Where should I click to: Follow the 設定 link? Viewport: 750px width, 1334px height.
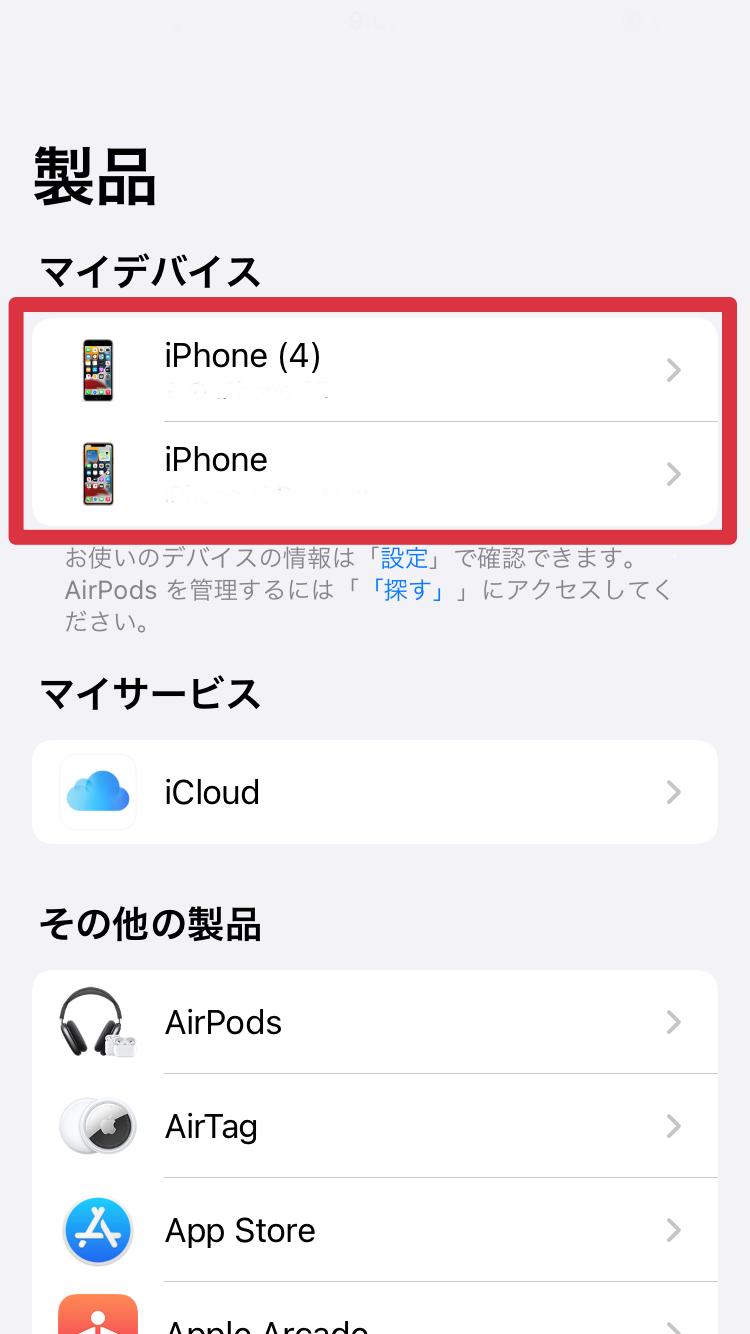(x=404, y=557)
